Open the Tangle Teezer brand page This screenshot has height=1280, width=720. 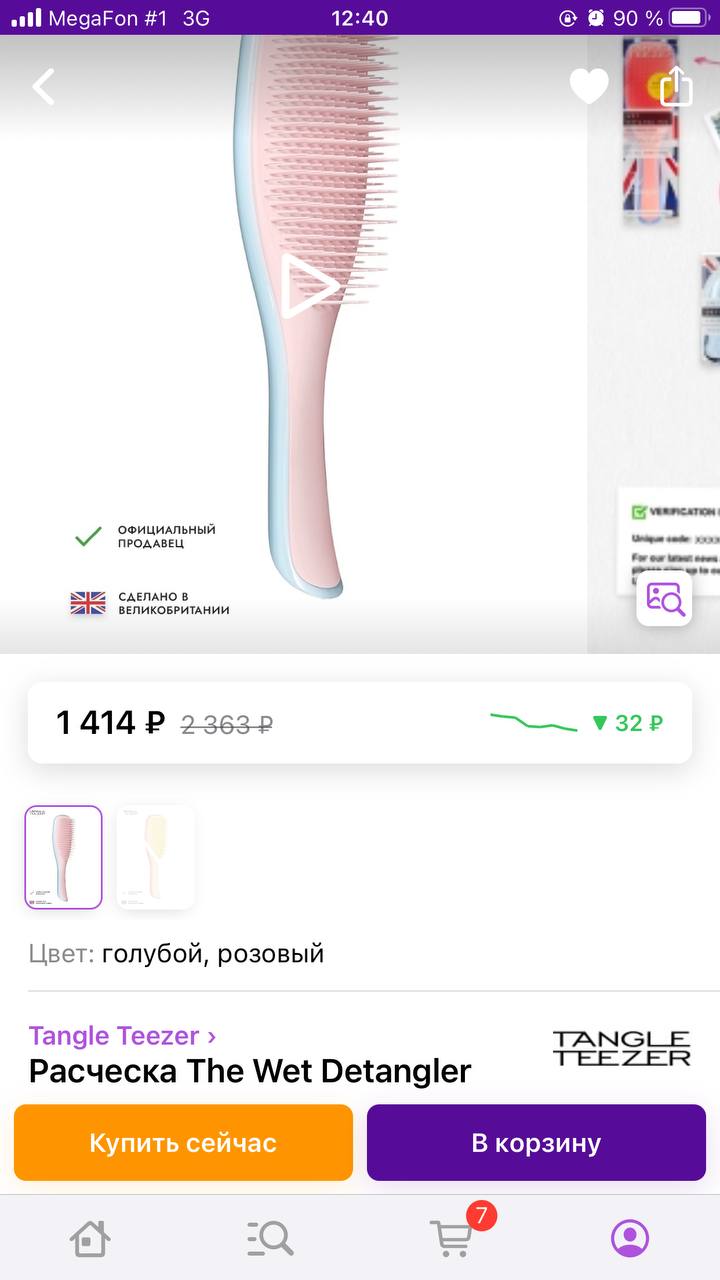[x=122, y=1035]
